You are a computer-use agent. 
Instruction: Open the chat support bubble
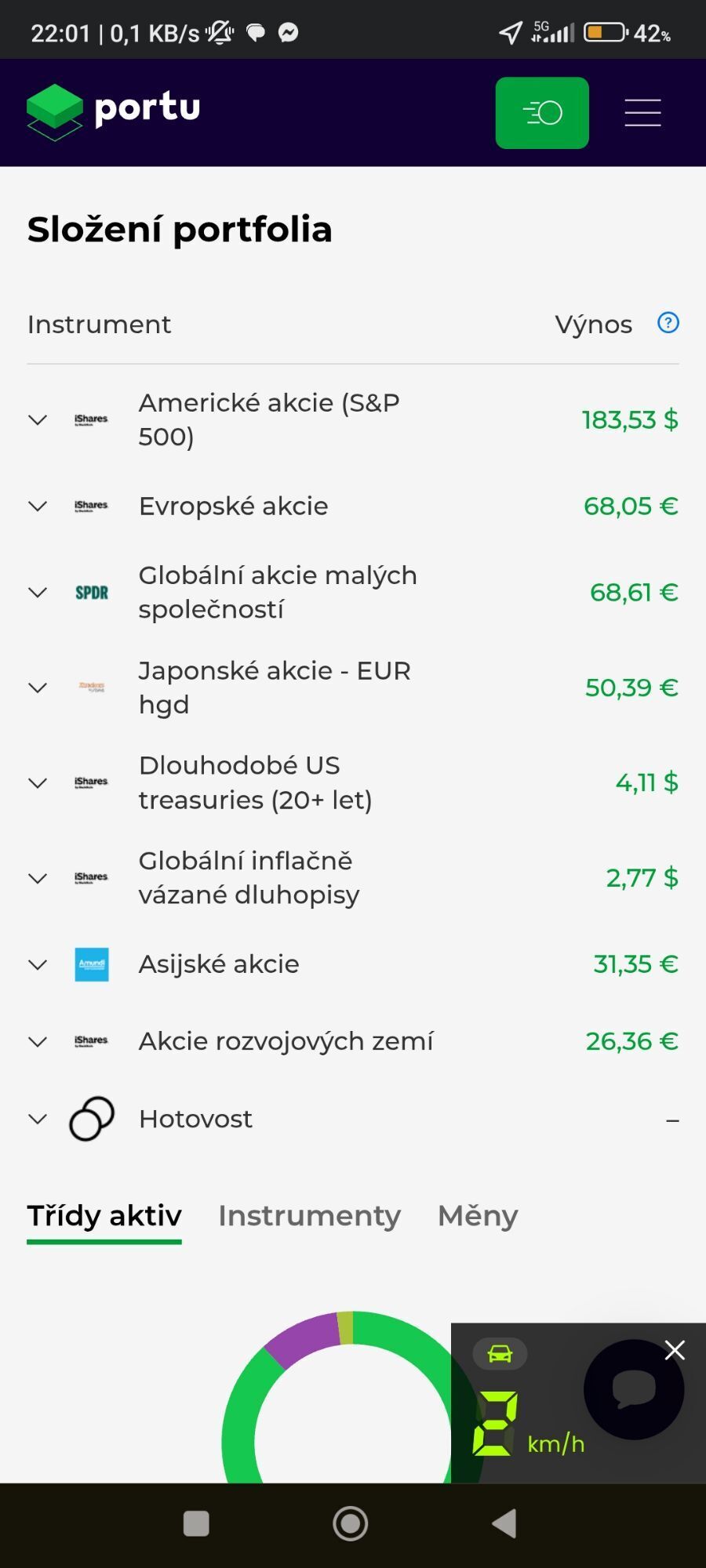(x=634, y=1389)
